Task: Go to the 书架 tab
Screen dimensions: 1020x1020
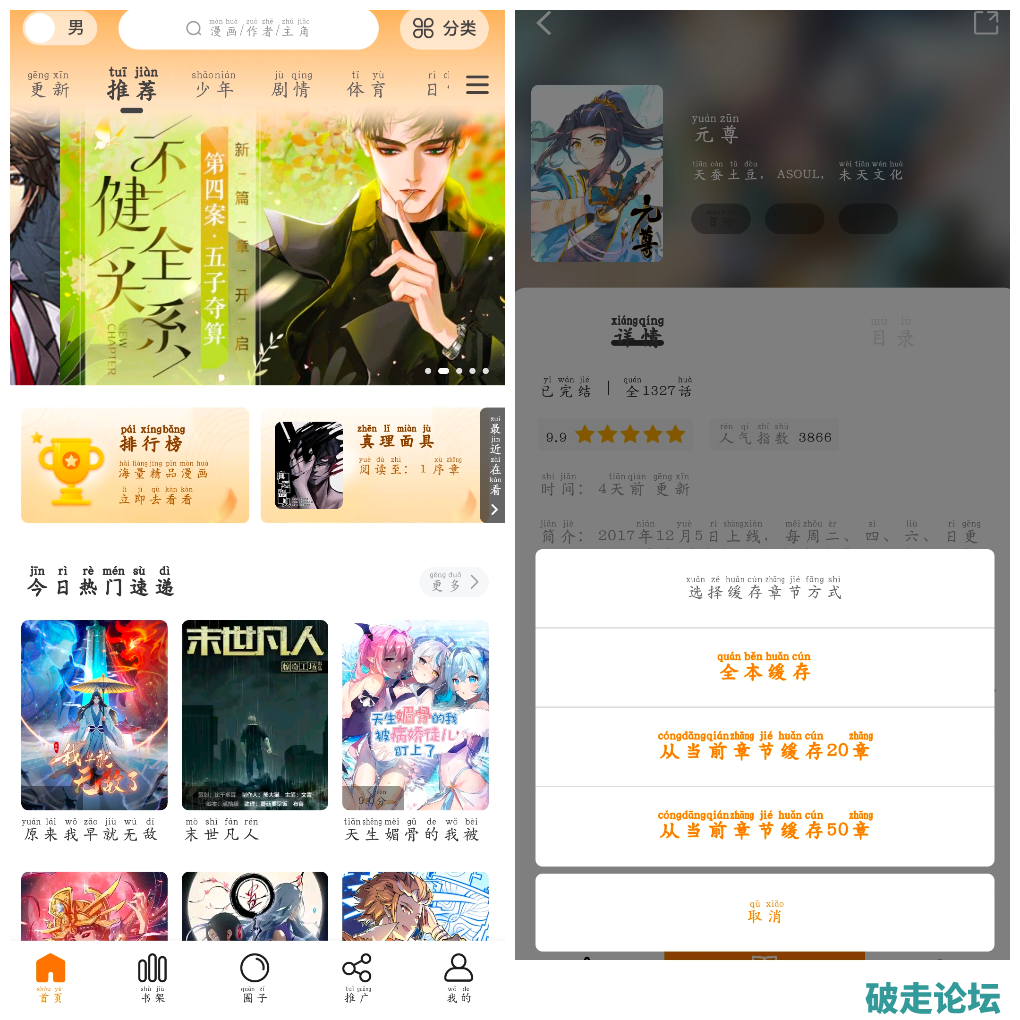Action: click(152, 977)
